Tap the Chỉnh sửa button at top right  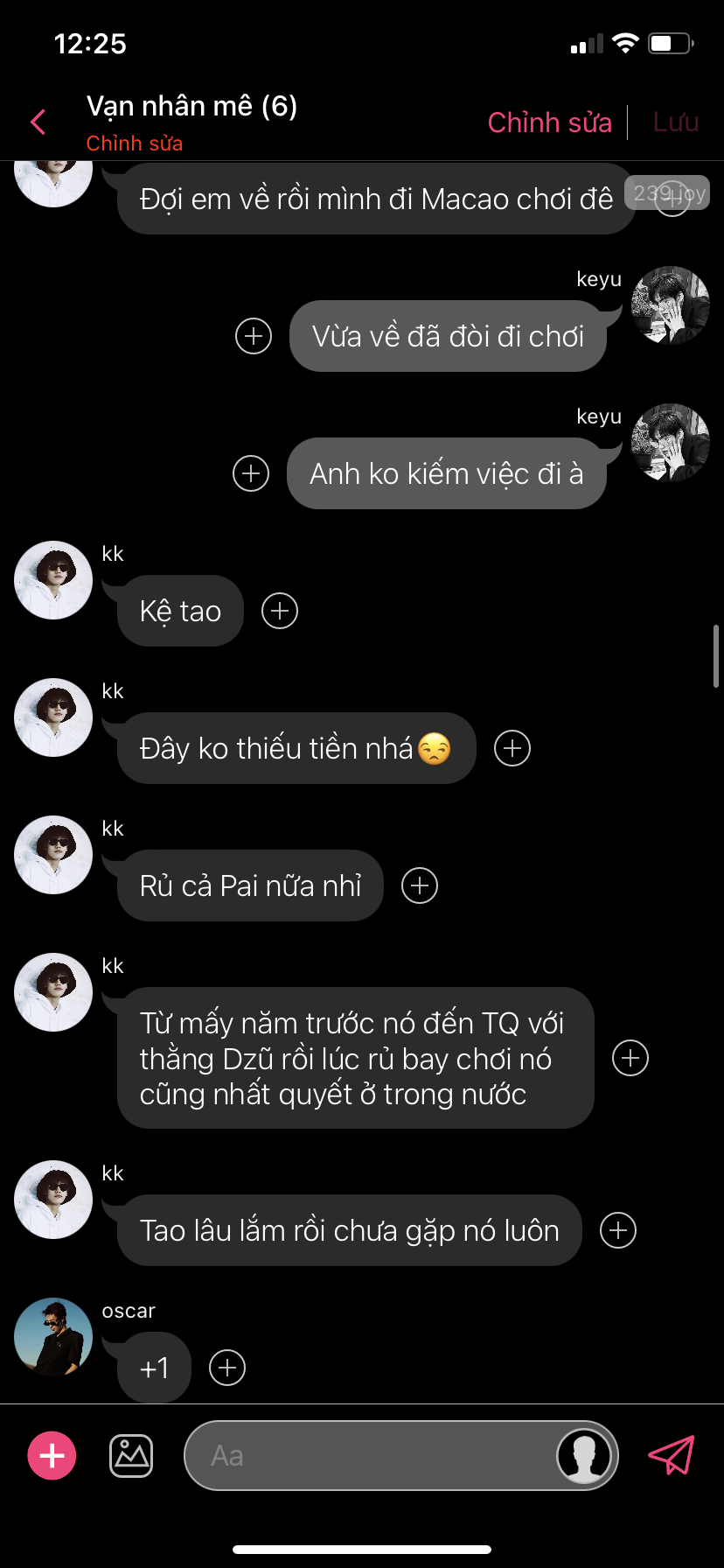[x=549, y=122]
